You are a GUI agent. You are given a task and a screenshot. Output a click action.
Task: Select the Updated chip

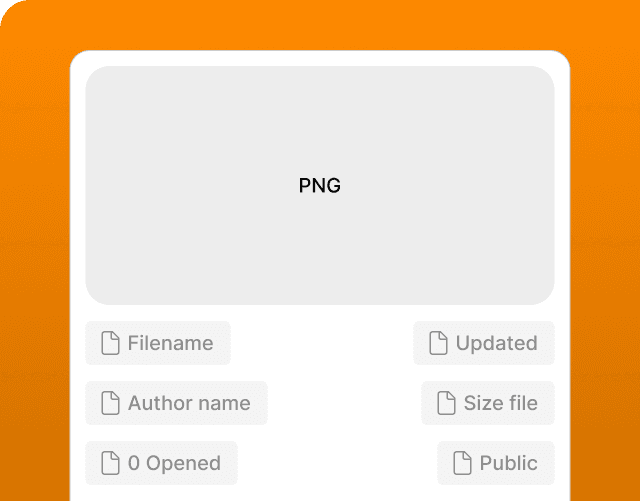point(484,343)
